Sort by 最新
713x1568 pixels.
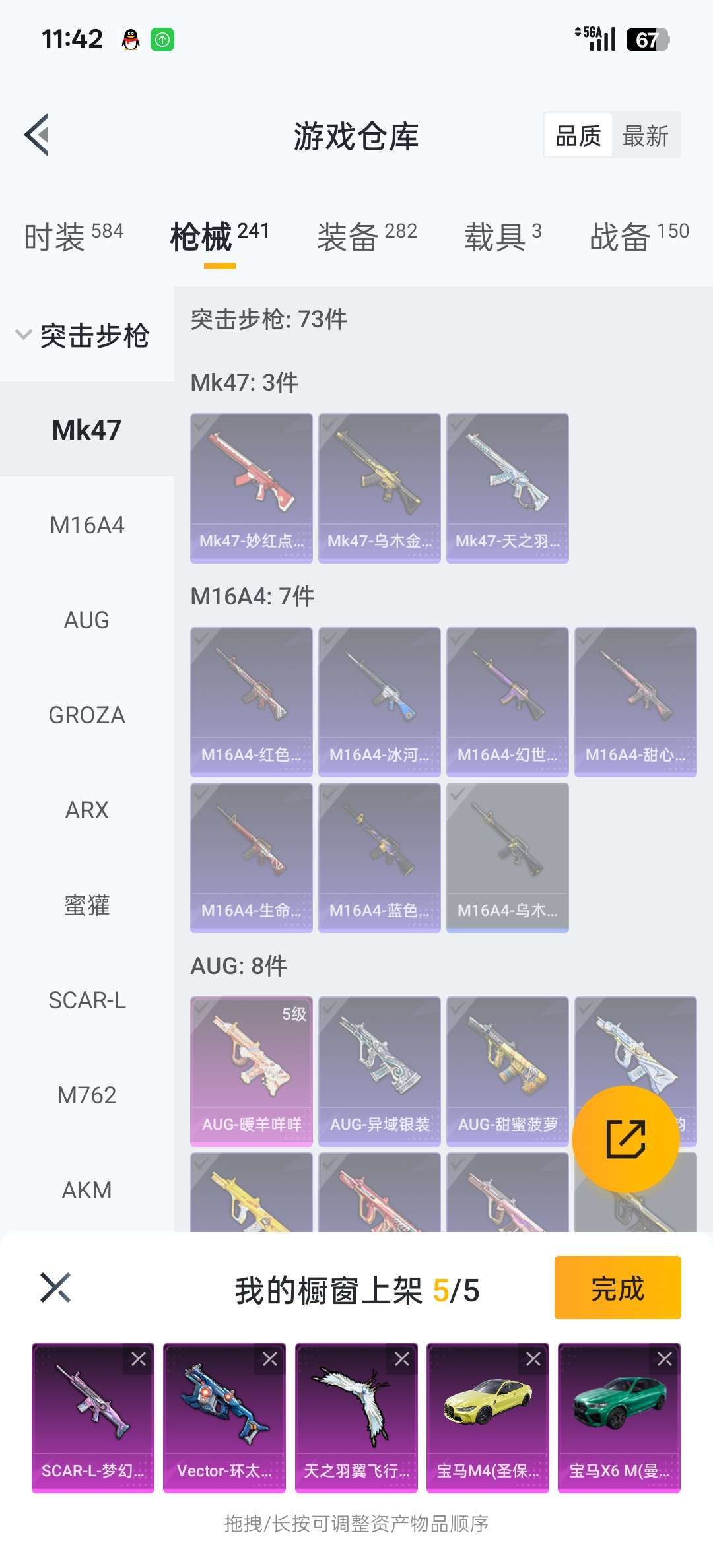[x=646, y=136]
